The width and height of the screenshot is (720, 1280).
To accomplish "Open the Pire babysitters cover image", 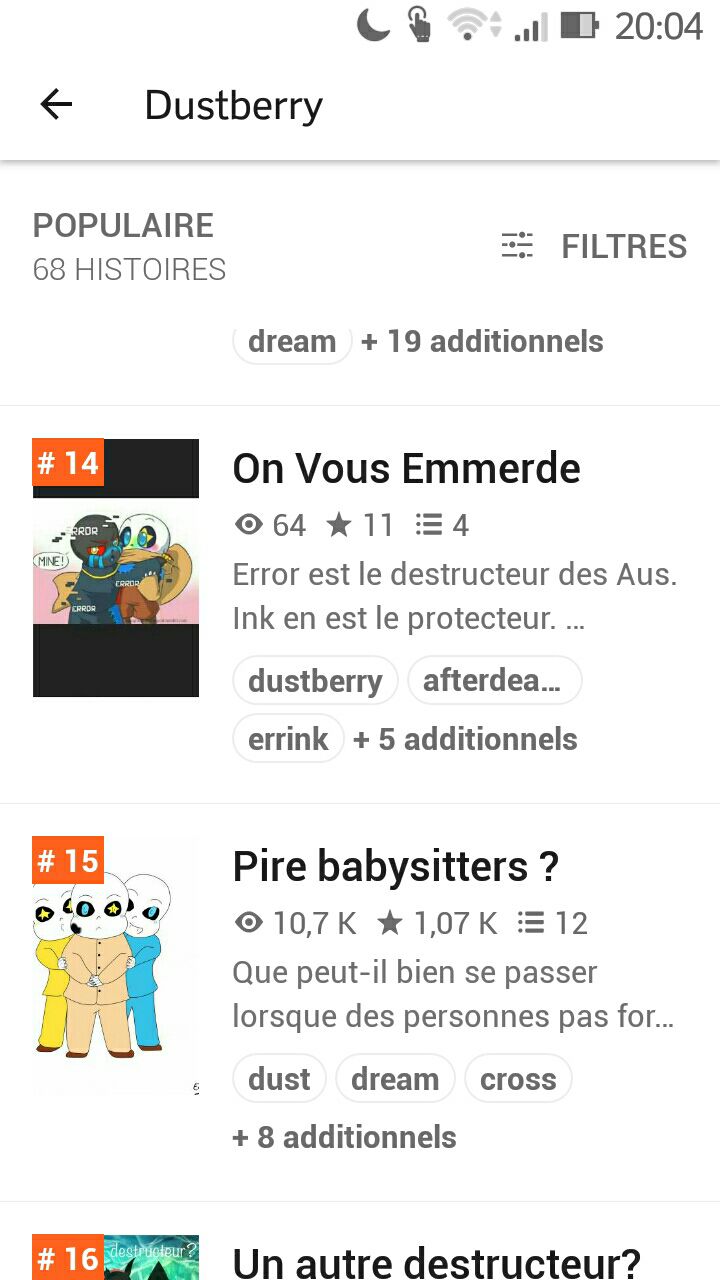I will pos(116,966).
